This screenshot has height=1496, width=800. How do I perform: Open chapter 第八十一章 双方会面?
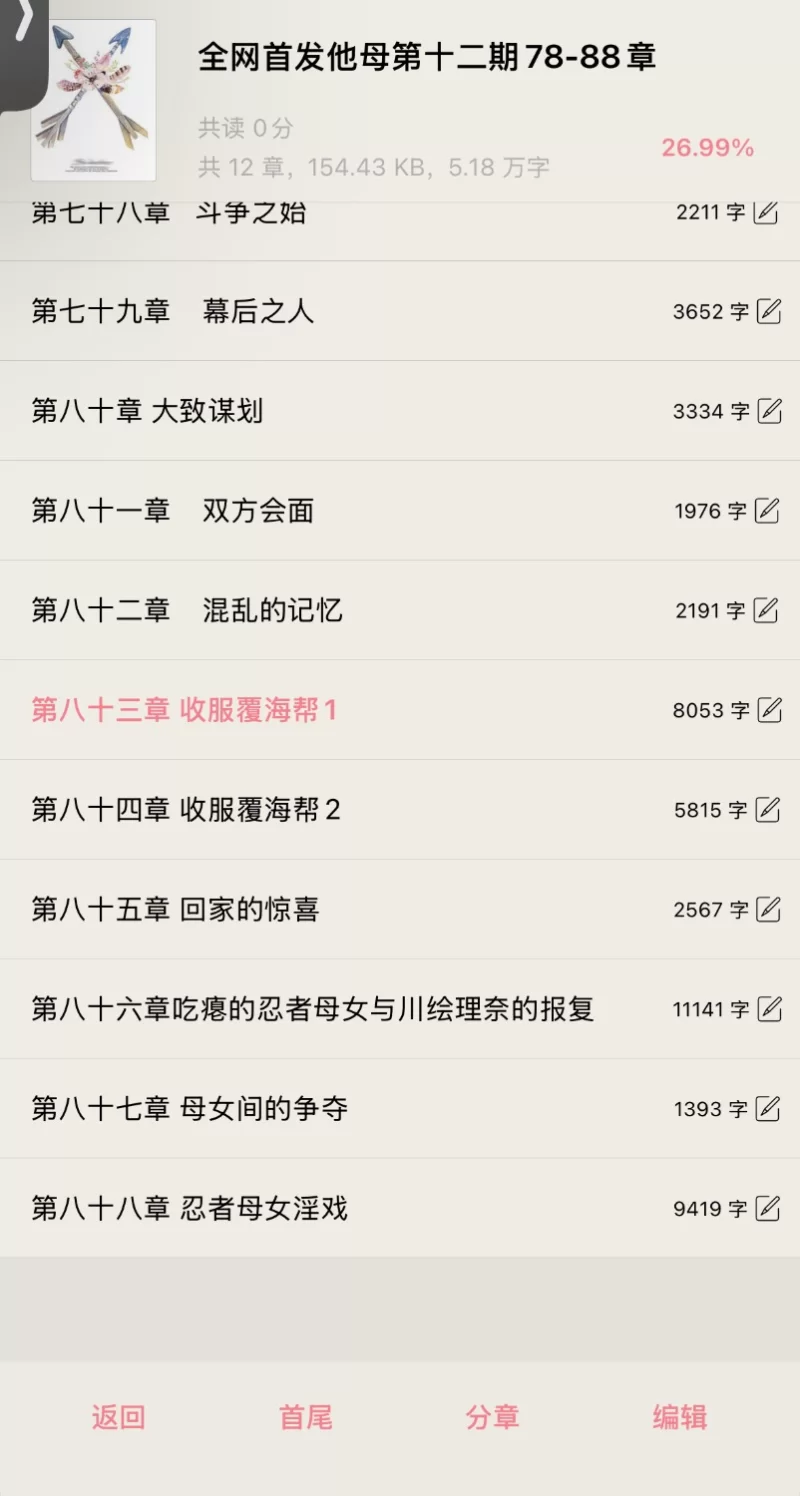tap(173, 511)
